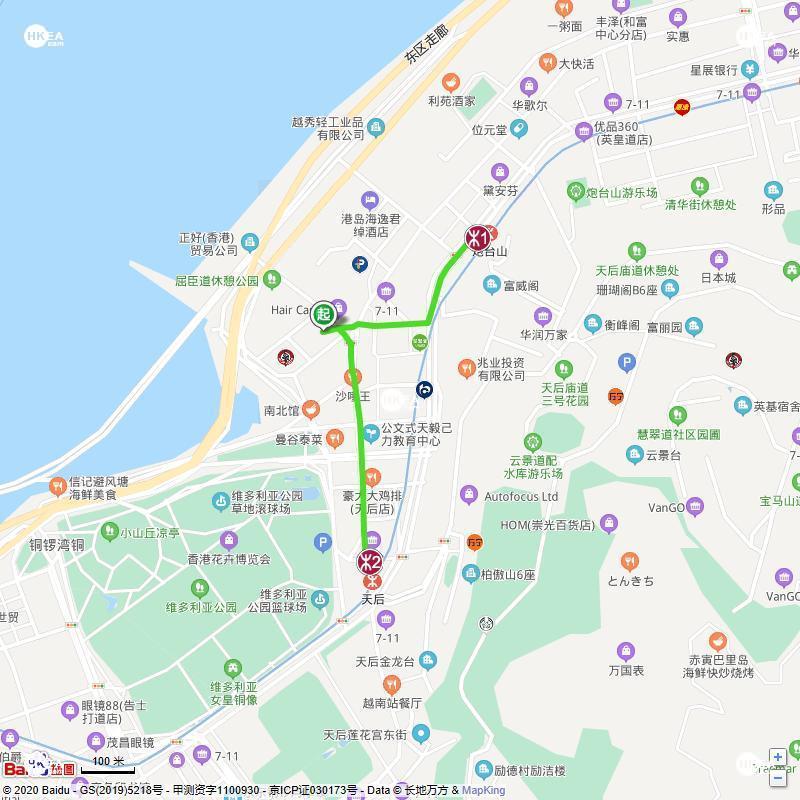Screen dimensions: 800x800
Task: Zoom out on the map
Action: point(777,776)
